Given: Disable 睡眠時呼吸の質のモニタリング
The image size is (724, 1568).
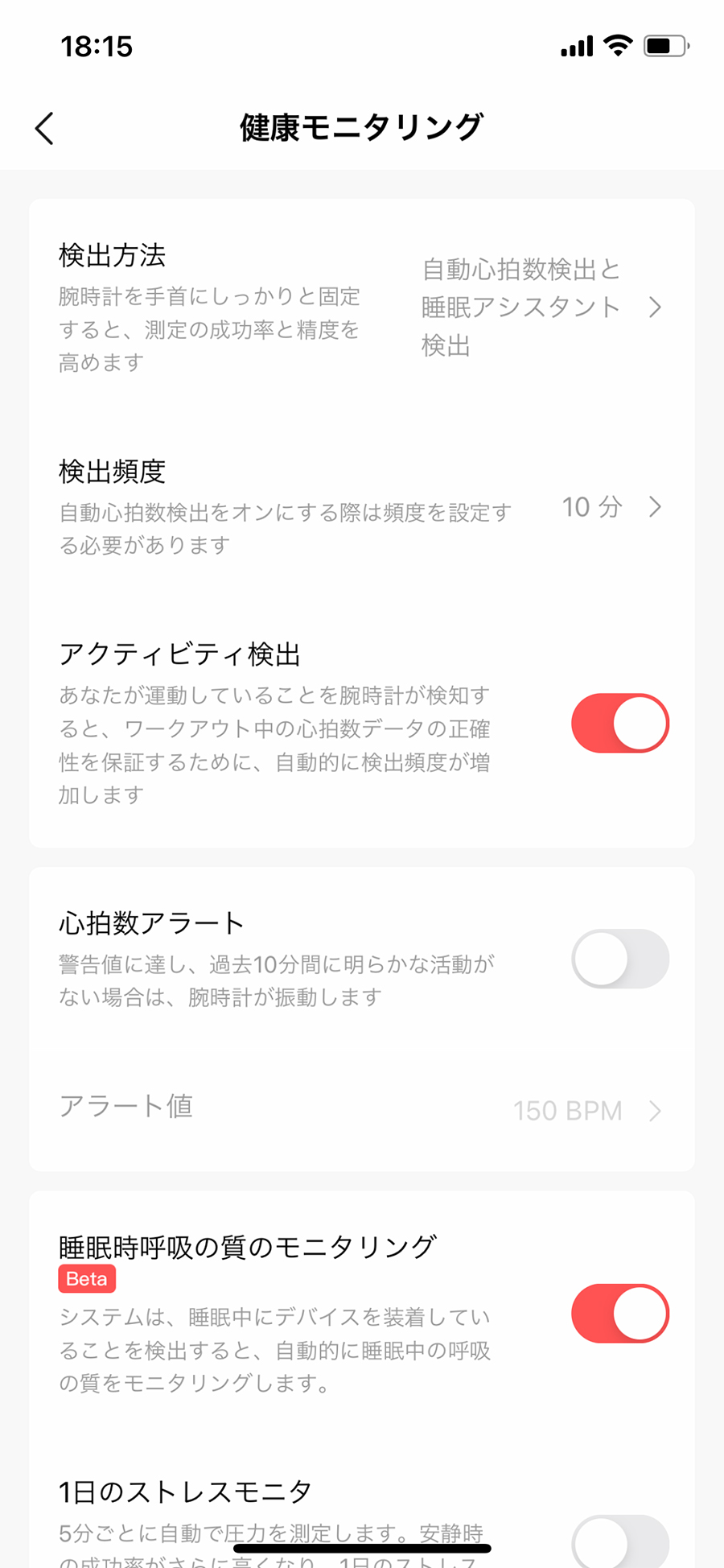Looking at the screenshot, I should tap(619, 1314).
